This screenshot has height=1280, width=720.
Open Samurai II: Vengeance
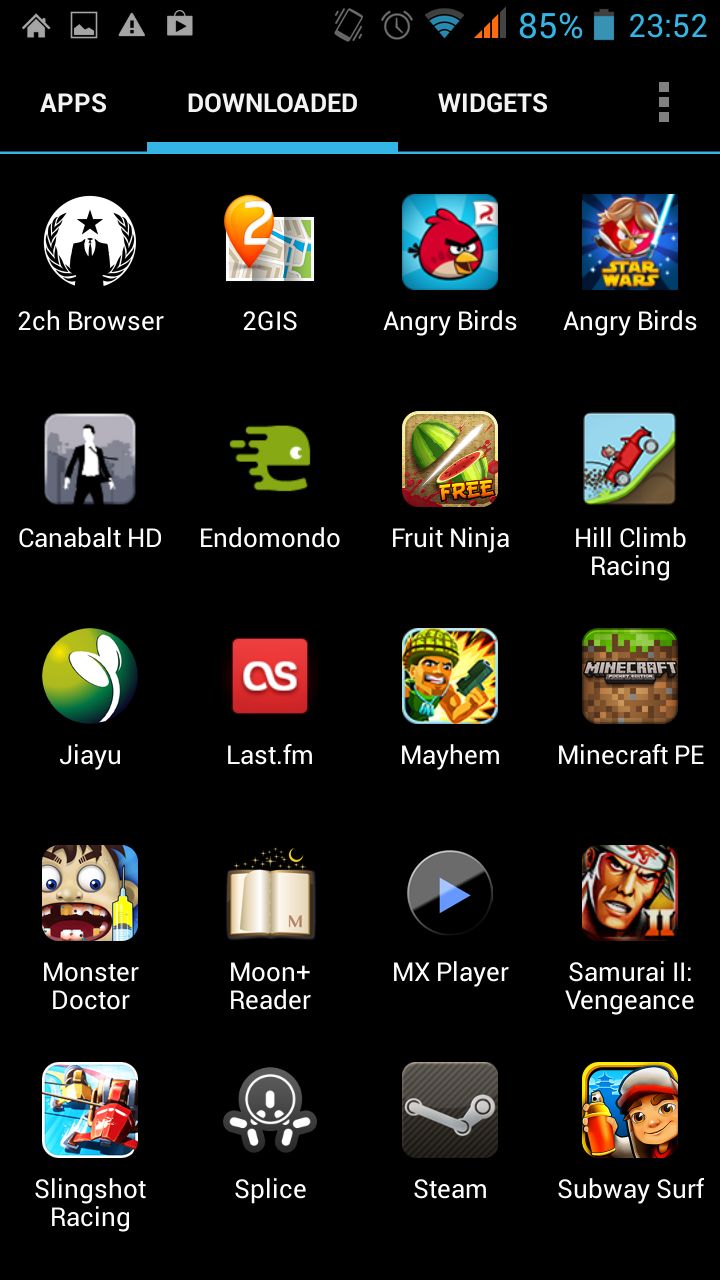[630, 928]
